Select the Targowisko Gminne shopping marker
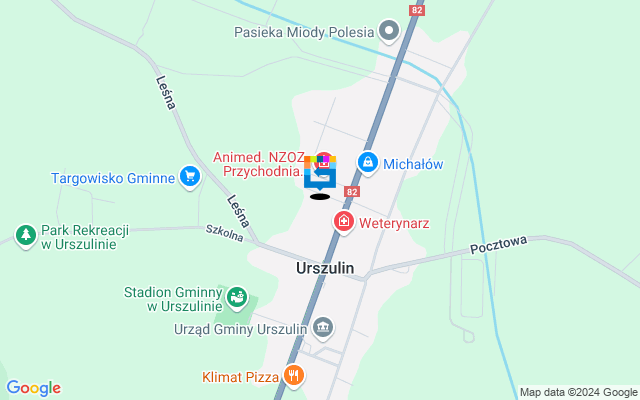 (190, 178)
